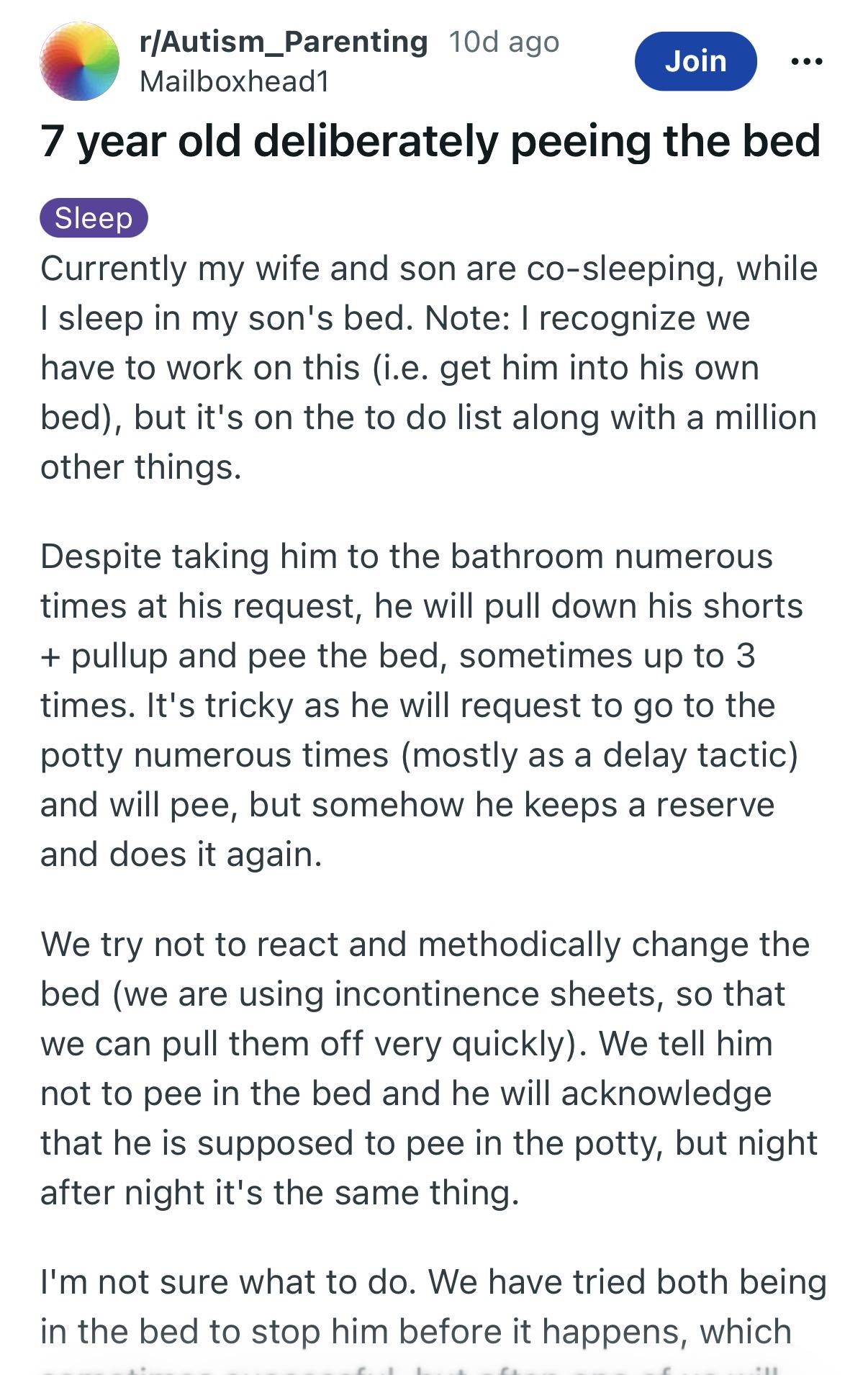The image size is (868, 1375).
Task: Select the Sleep flair tag
Action: coord(94,217)
